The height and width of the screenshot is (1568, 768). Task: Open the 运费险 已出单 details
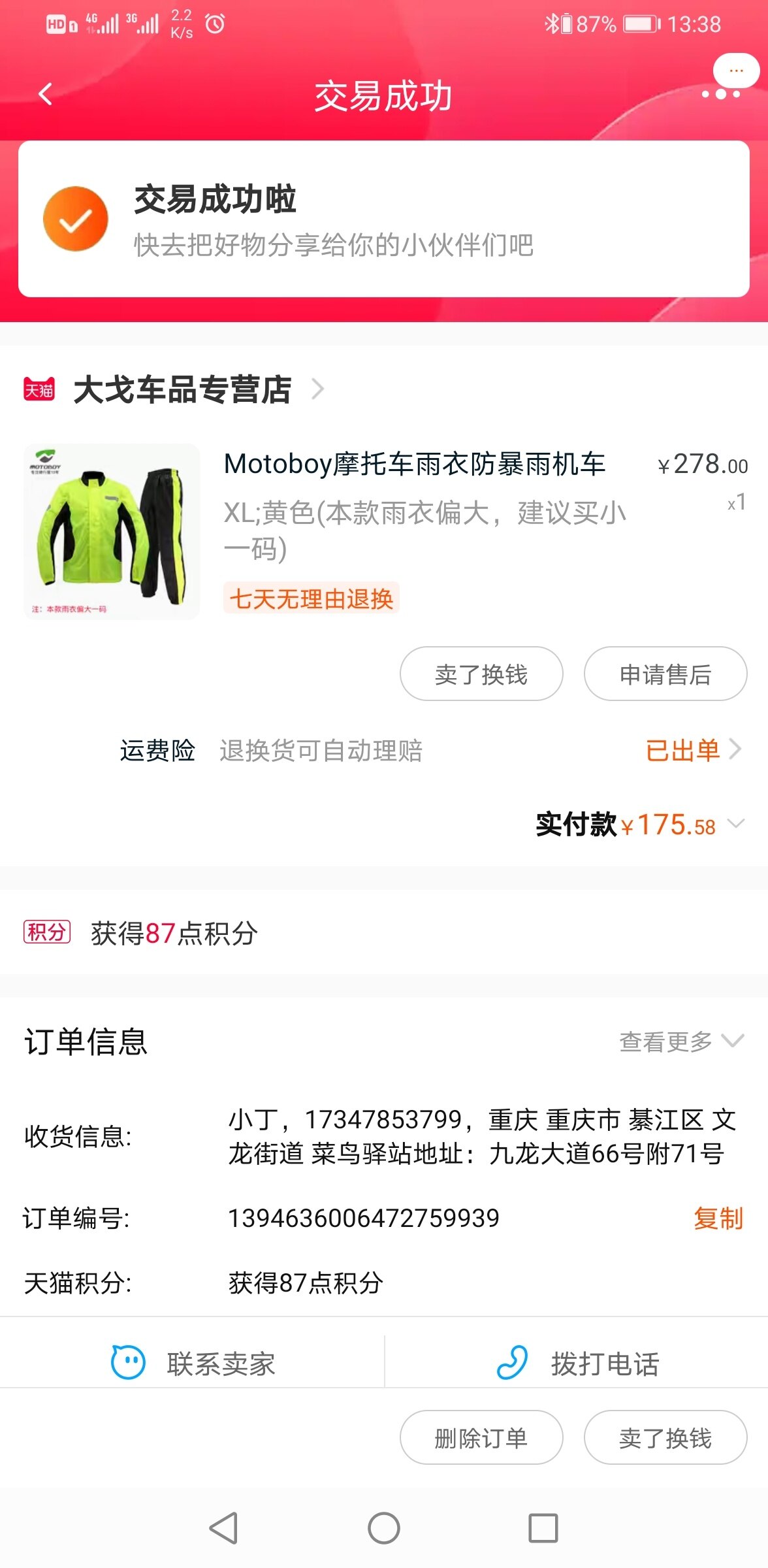point(692,750)
